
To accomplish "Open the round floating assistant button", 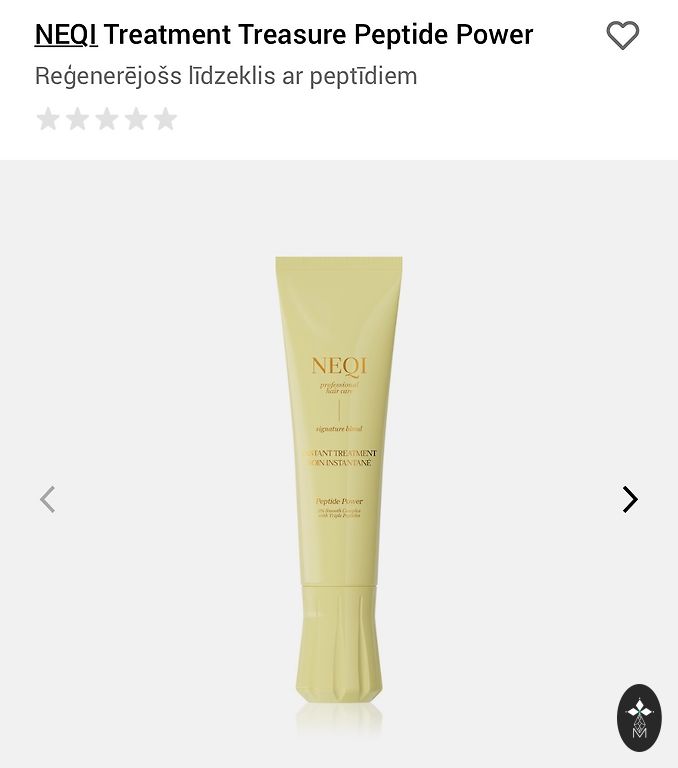I will [639, 718].
